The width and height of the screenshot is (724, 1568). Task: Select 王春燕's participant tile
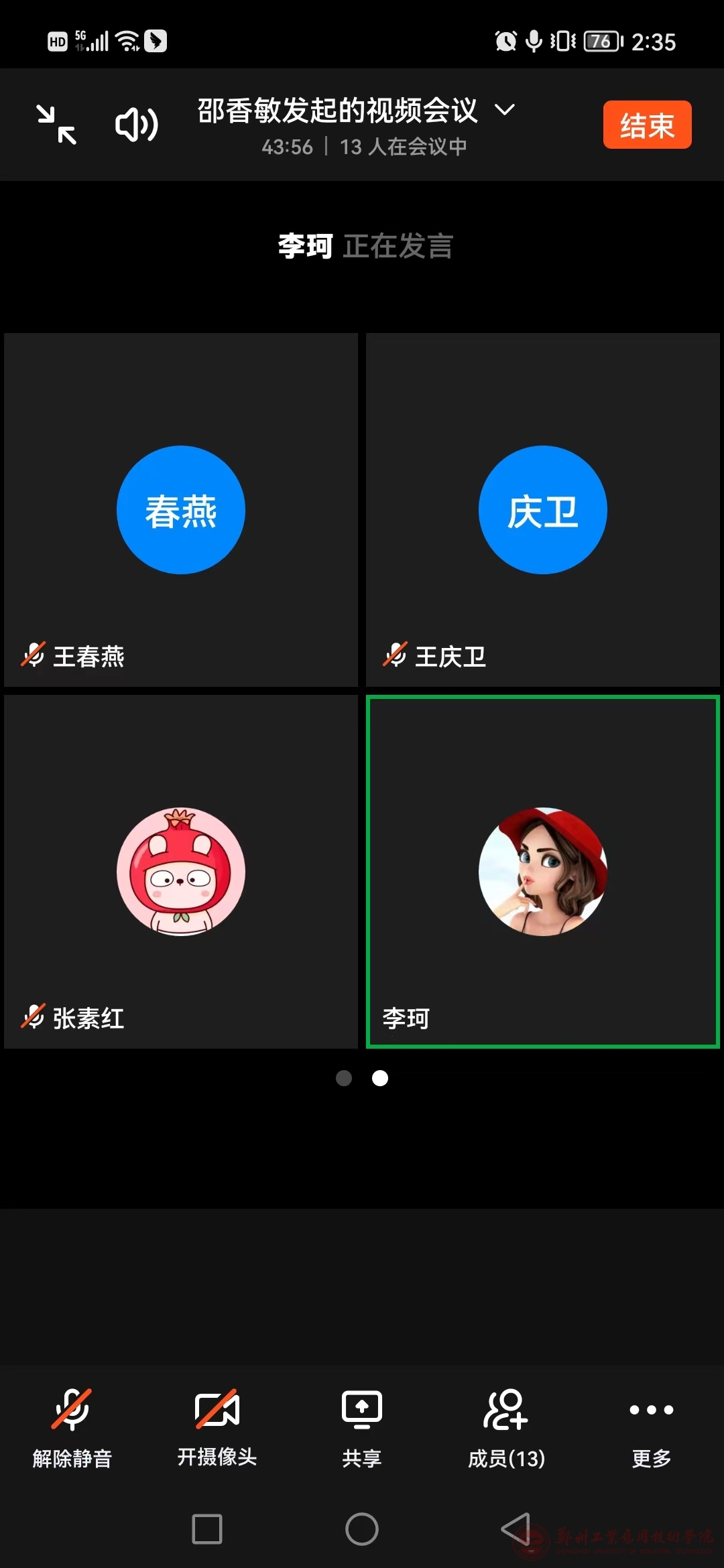click(181, 510)
